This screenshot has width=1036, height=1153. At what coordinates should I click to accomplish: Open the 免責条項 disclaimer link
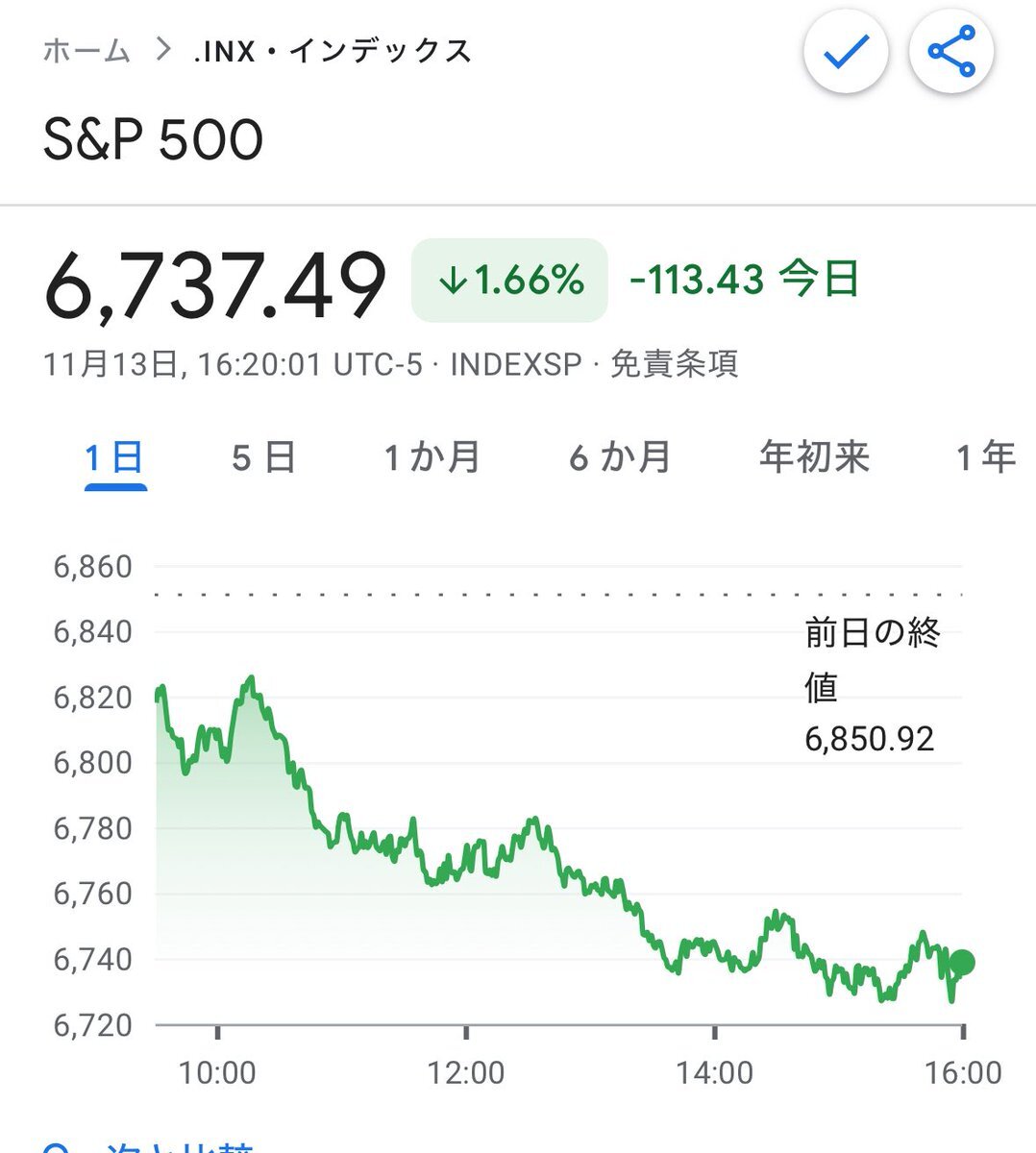pos(675,365)
